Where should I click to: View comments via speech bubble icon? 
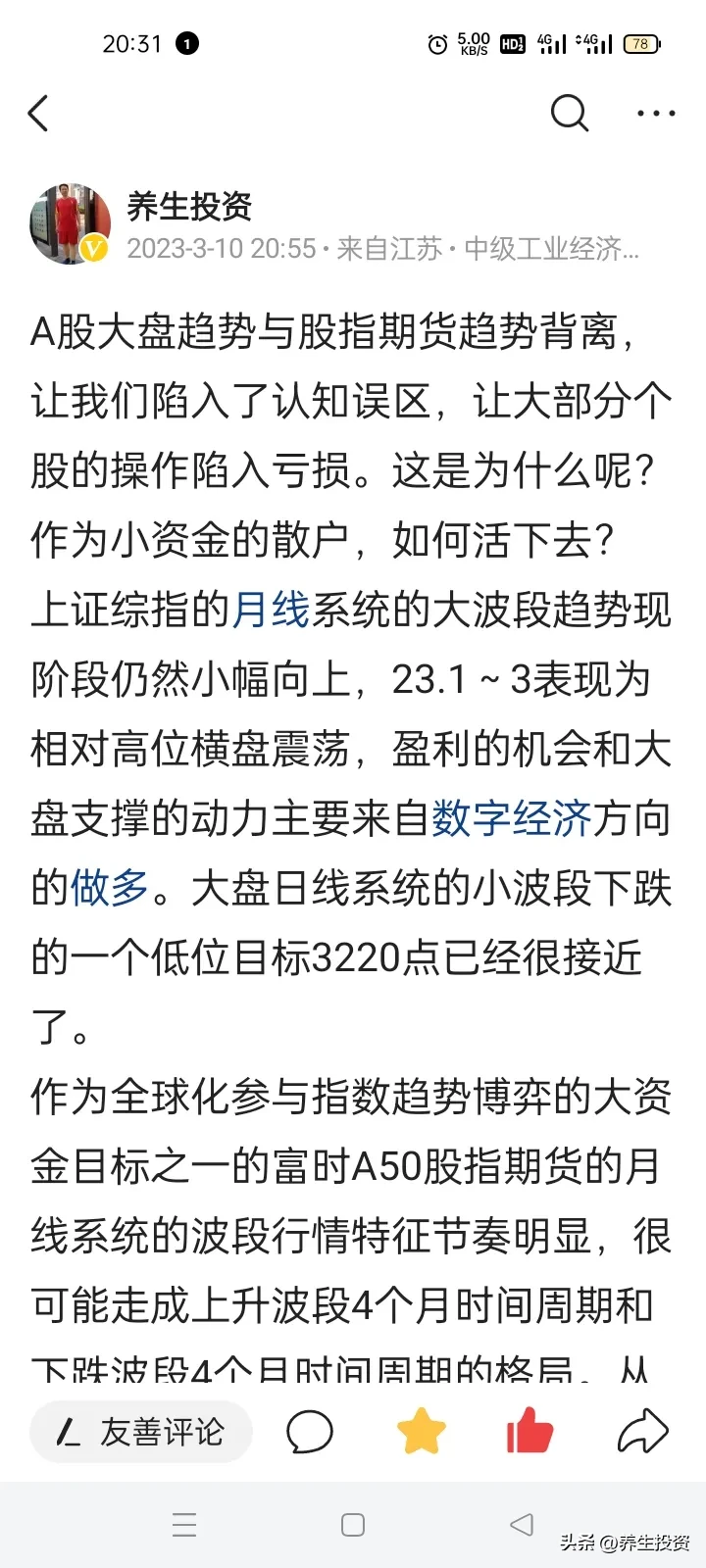click(x=309, y=1433)
